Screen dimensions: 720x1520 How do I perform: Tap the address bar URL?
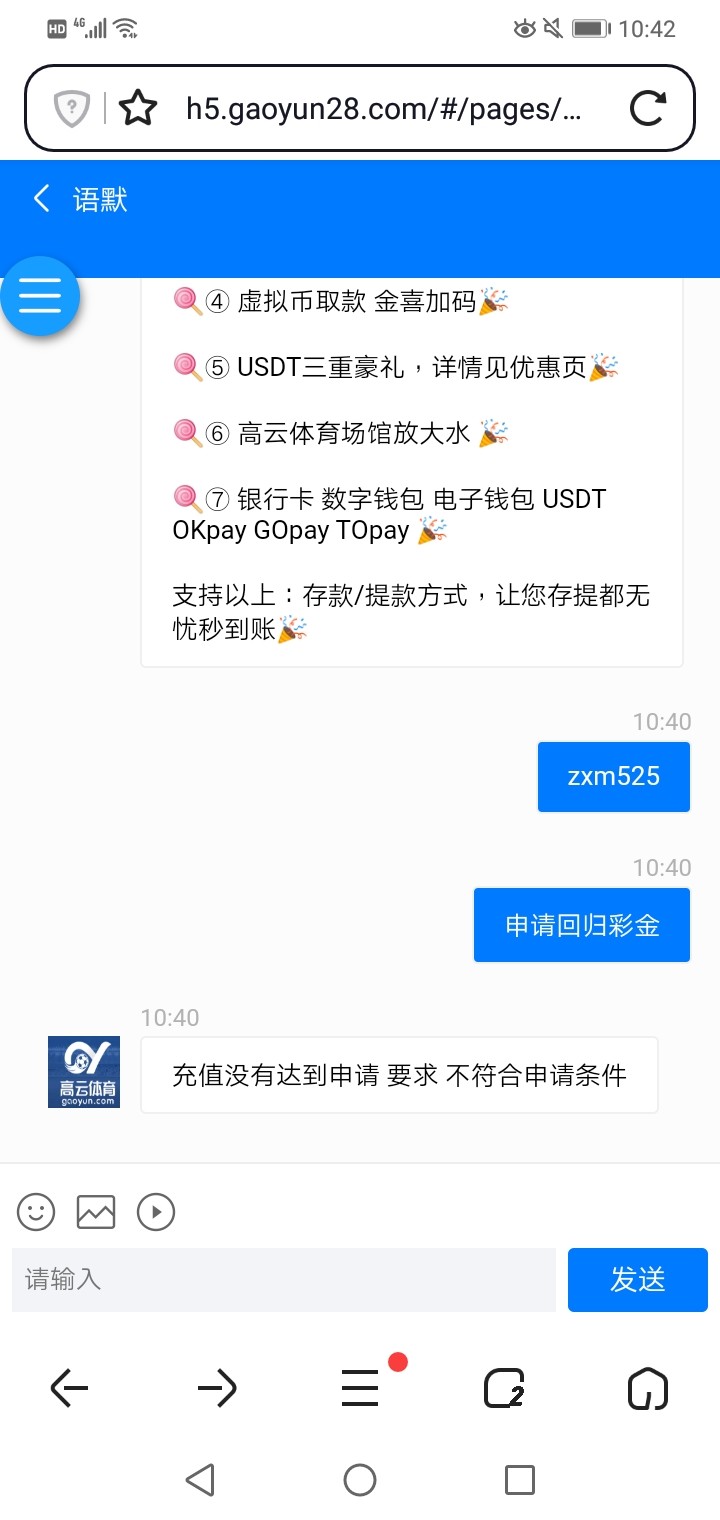[383, 108]
